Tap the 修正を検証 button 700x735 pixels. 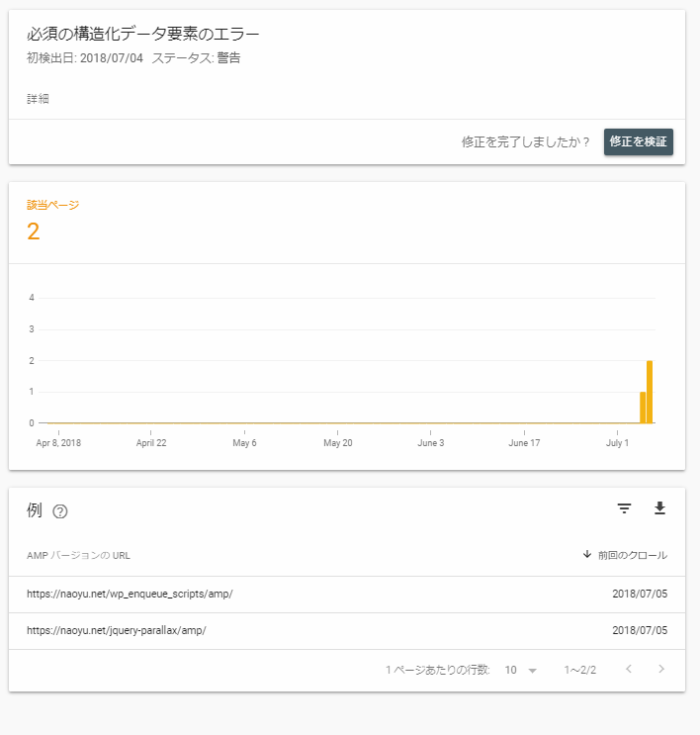pos(638,142)
